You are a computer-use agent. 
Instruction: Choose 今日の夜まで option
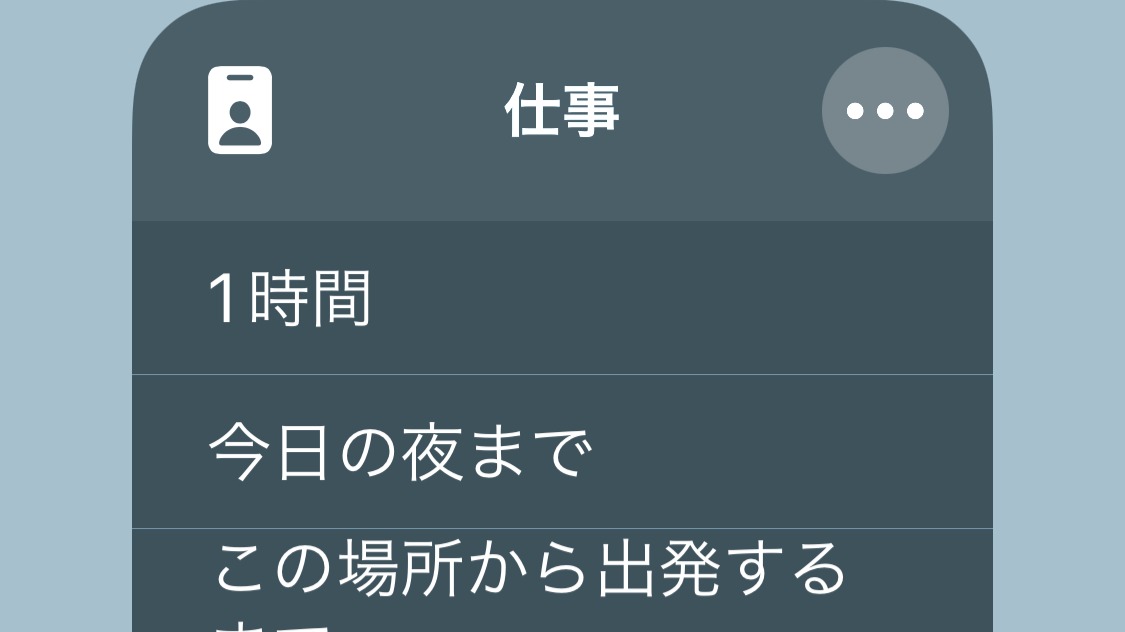coord(561,452)
